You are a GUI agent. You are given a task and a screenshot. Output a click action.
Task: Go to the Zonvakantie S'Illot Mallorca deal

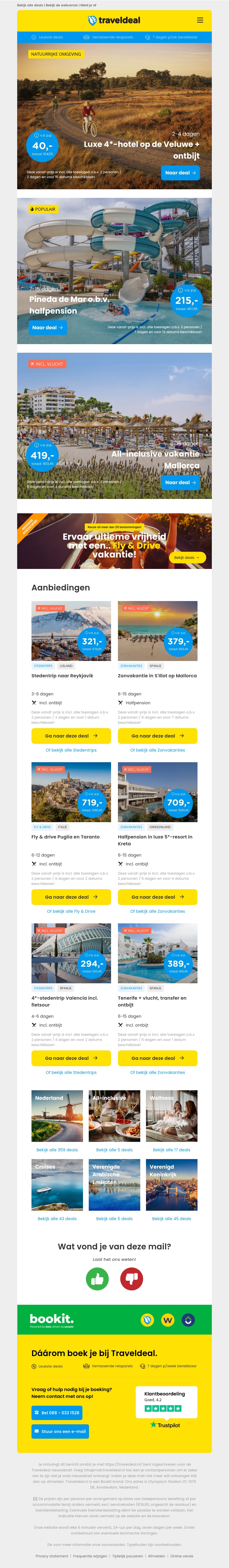(157, 735)
